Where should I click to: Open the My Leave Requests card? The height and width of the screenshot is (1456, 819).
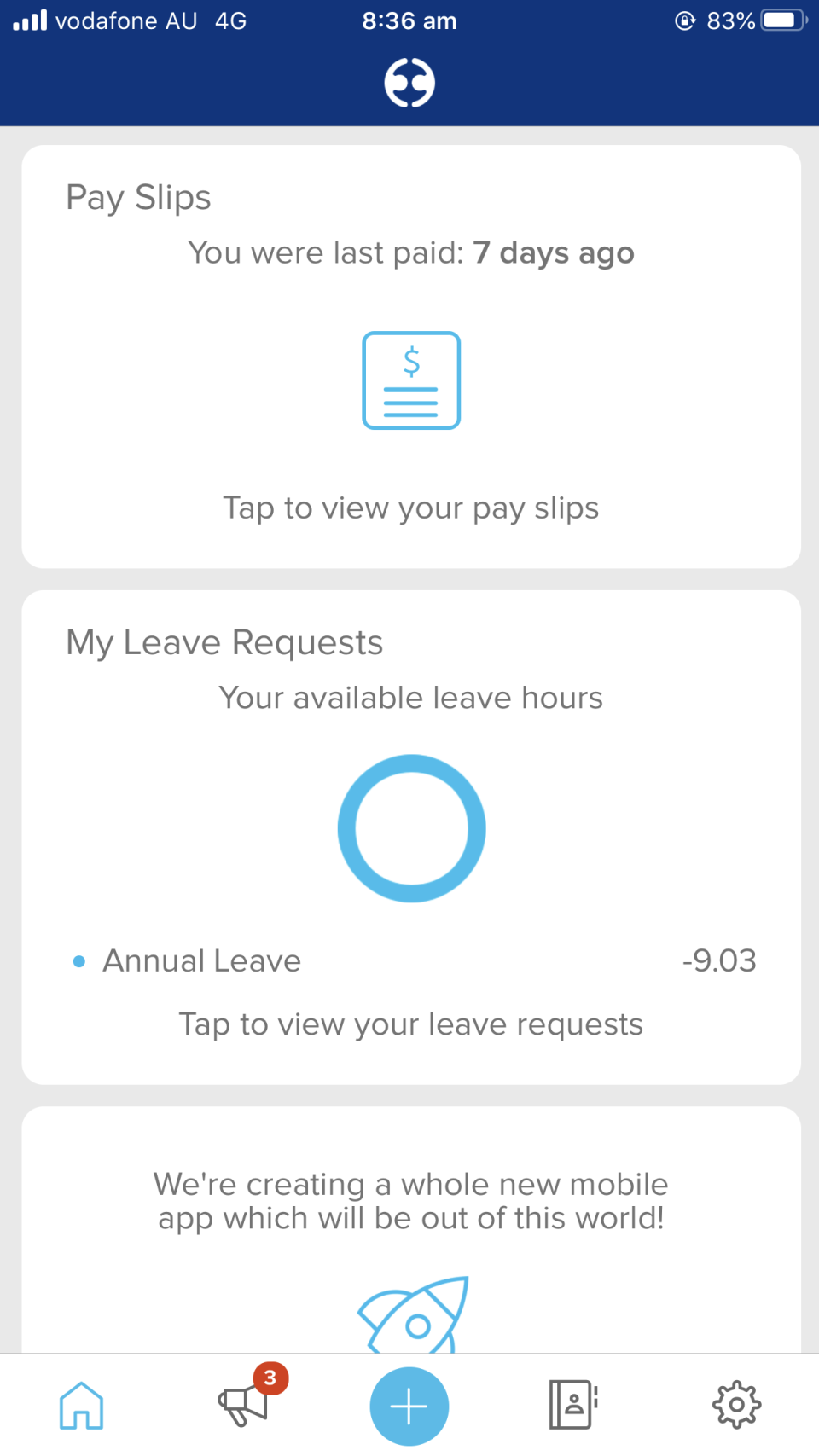(x=410, y=837)
